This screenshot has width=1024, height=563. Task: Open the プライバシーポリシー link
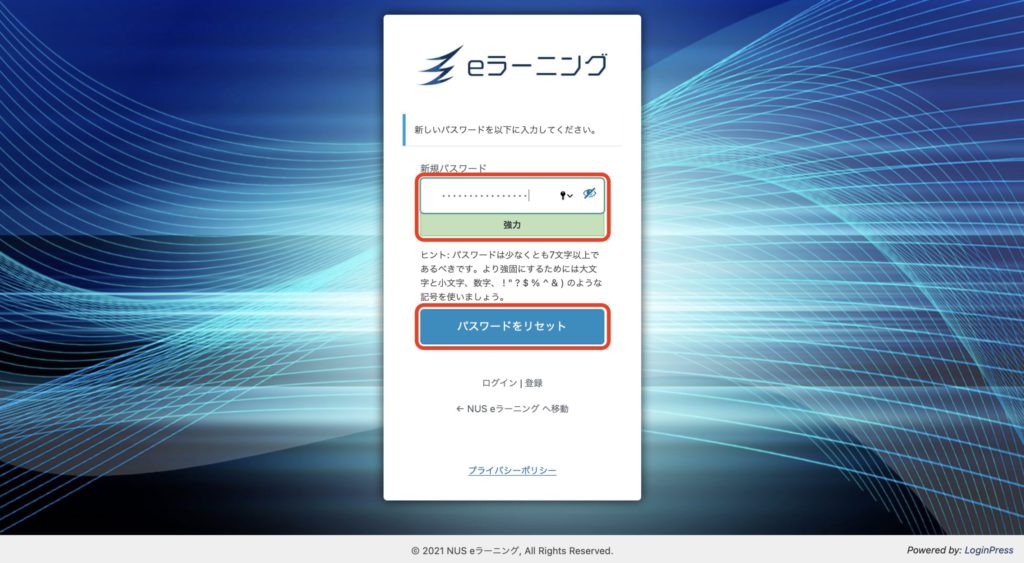(512, 470)
